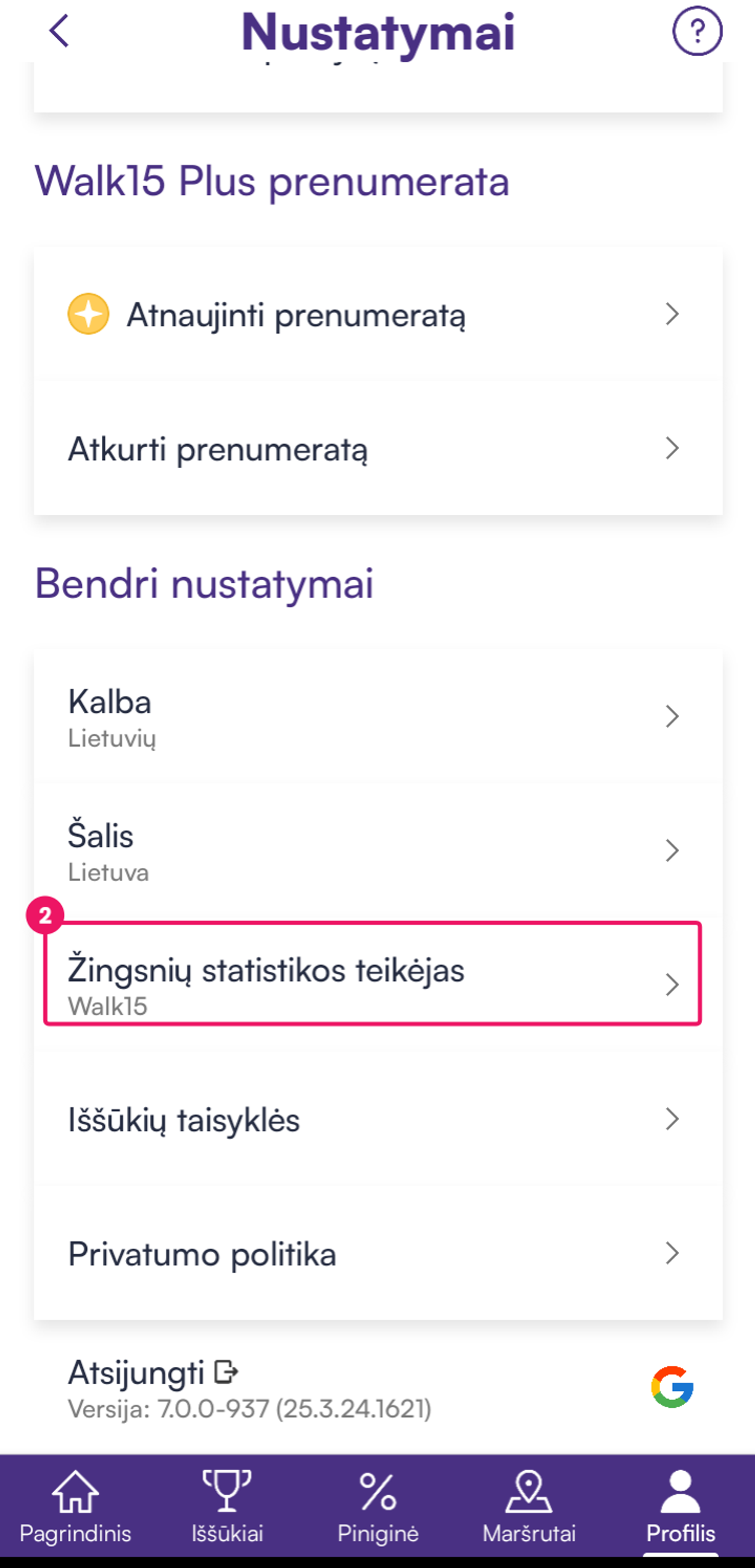Screen dimensions: 755x1568
Task: Go back from Nustatymai screen
Action: pos(59,31)
